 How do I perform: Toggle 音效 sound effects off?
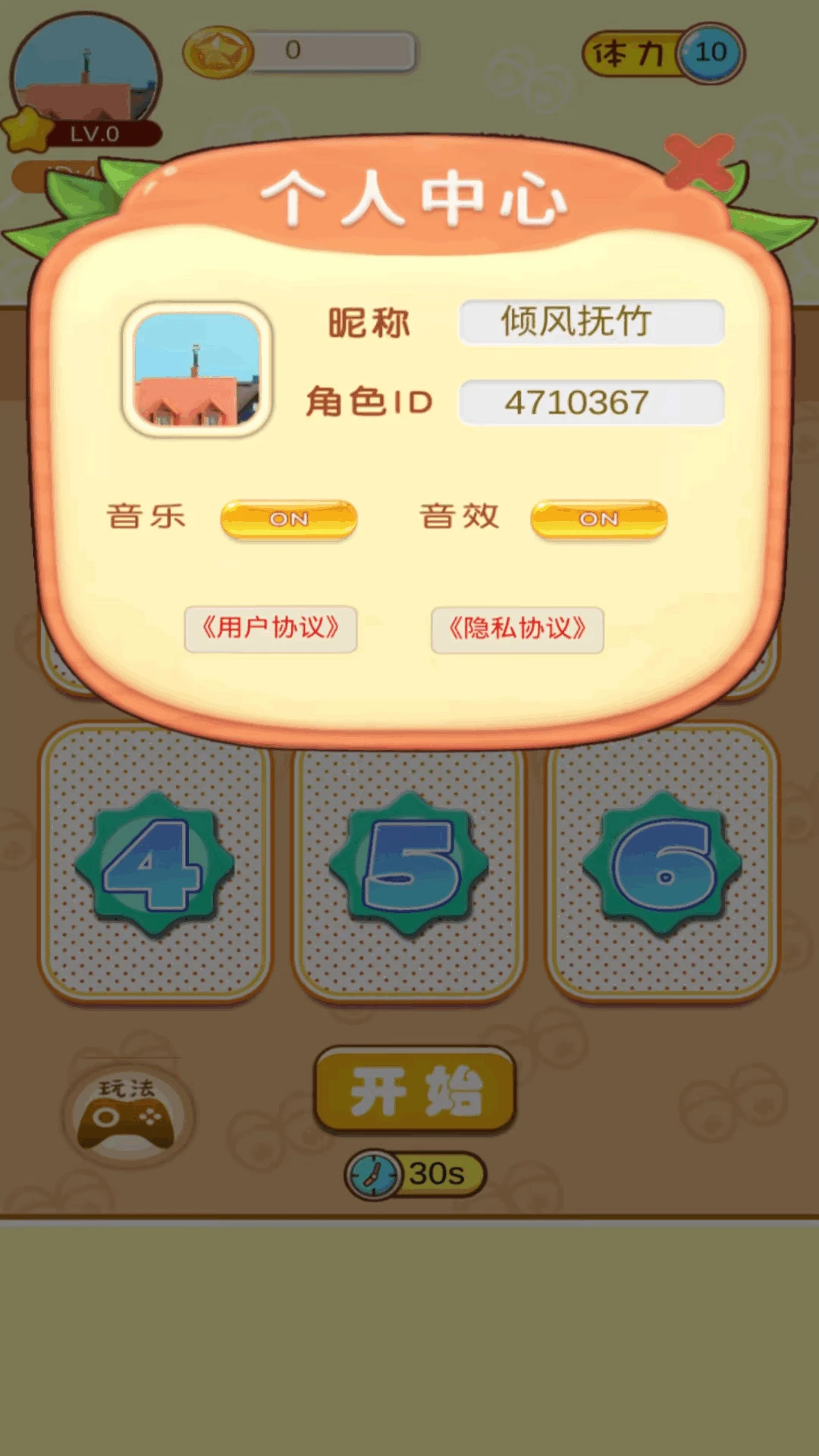(599, 519)
